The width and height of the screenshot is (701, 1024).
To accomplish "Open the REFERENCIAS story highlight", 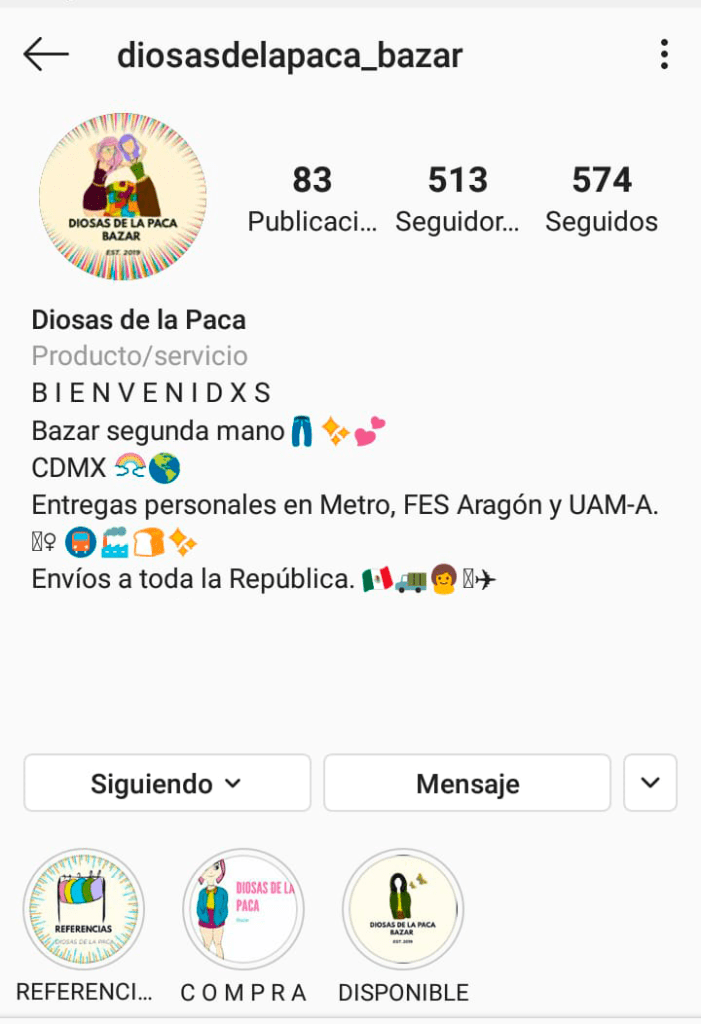I will point(84,910).
